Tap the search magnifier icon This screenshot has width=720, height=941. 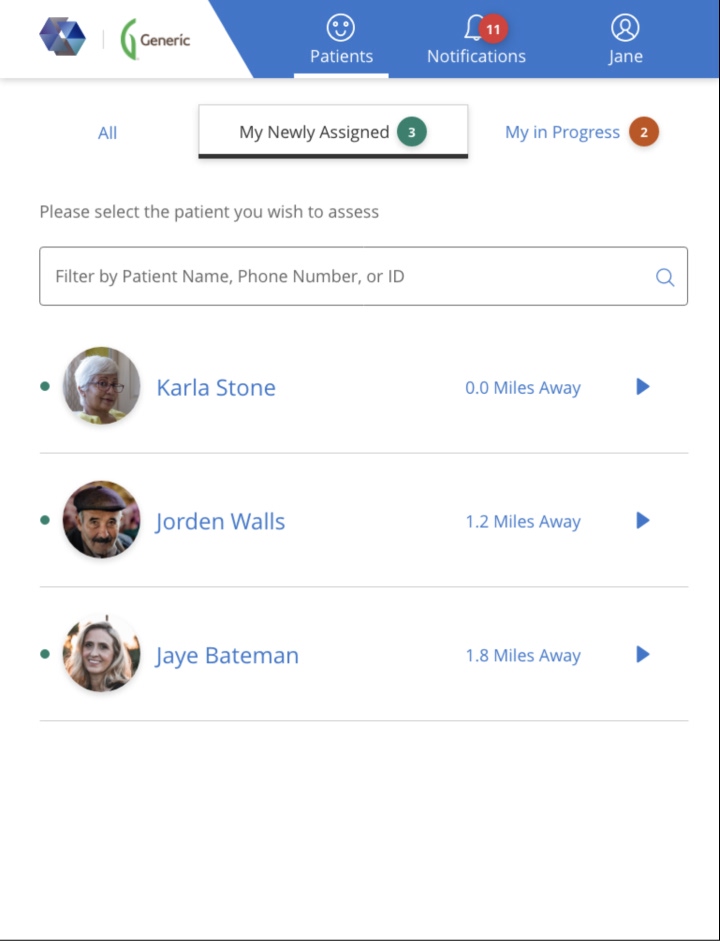[x=665, y=277]
